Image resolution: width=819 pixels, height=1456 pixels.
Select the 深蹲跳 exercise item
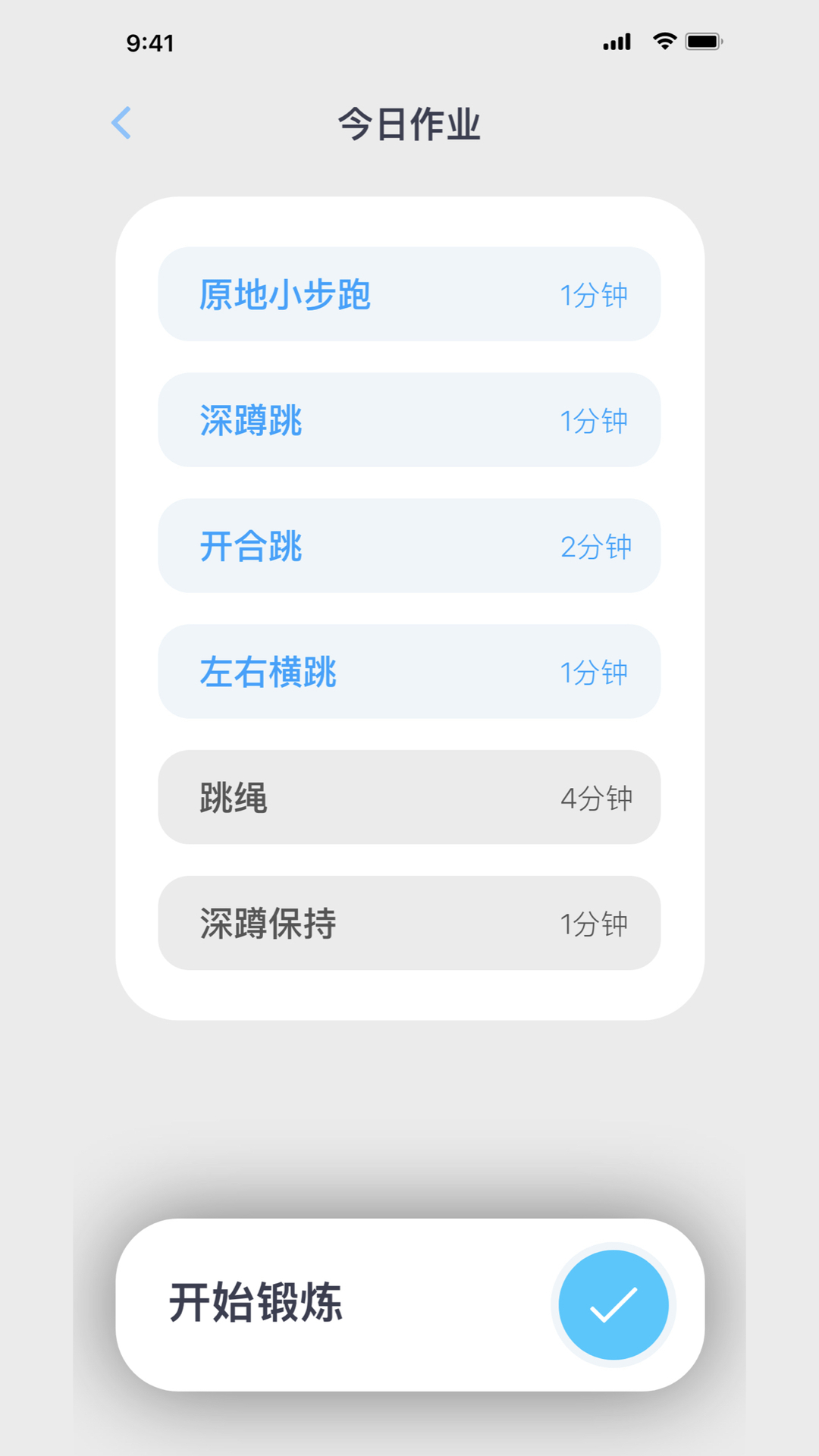(409, 421)
